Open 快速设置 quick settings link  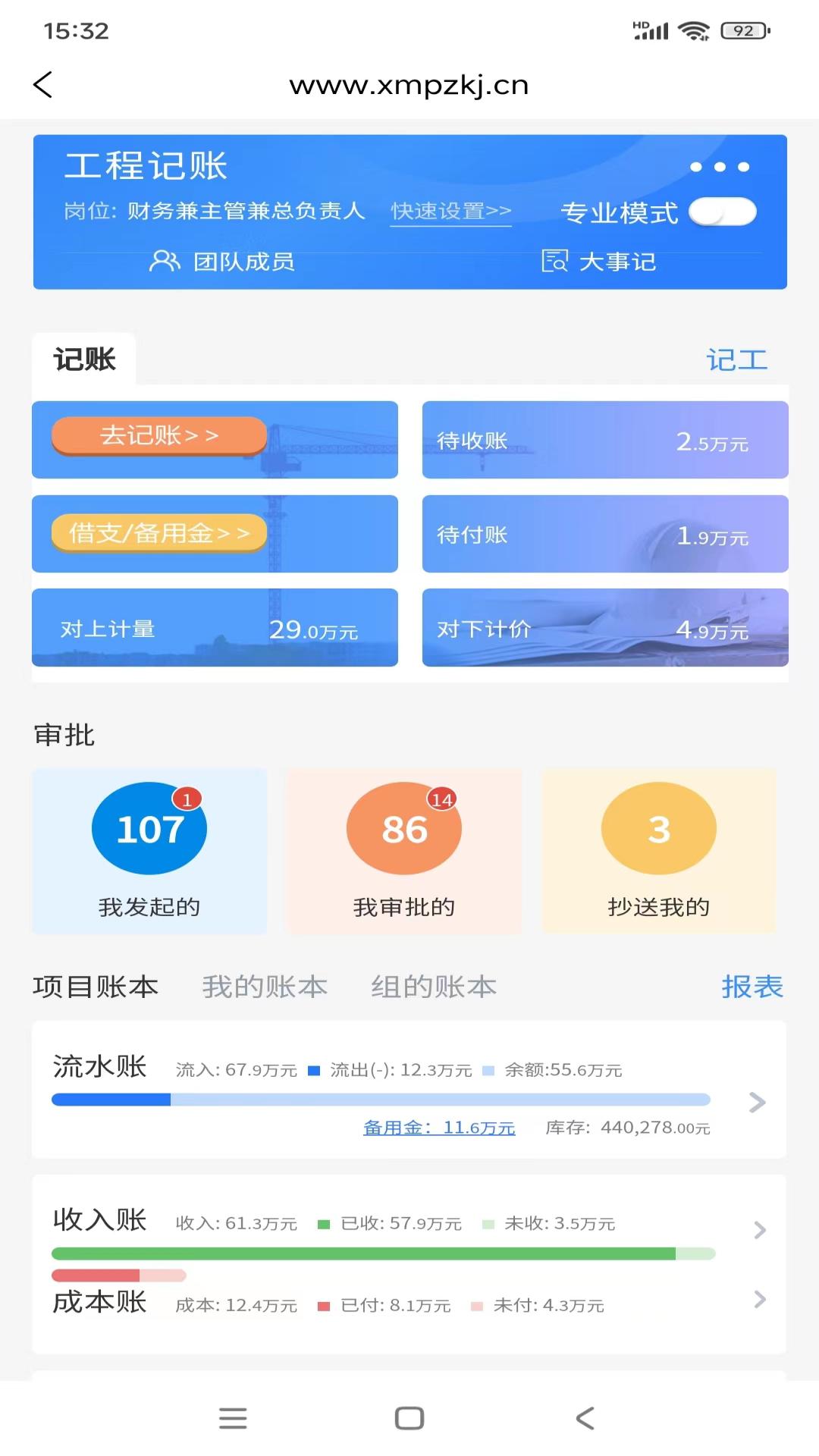tap(449, 212)
